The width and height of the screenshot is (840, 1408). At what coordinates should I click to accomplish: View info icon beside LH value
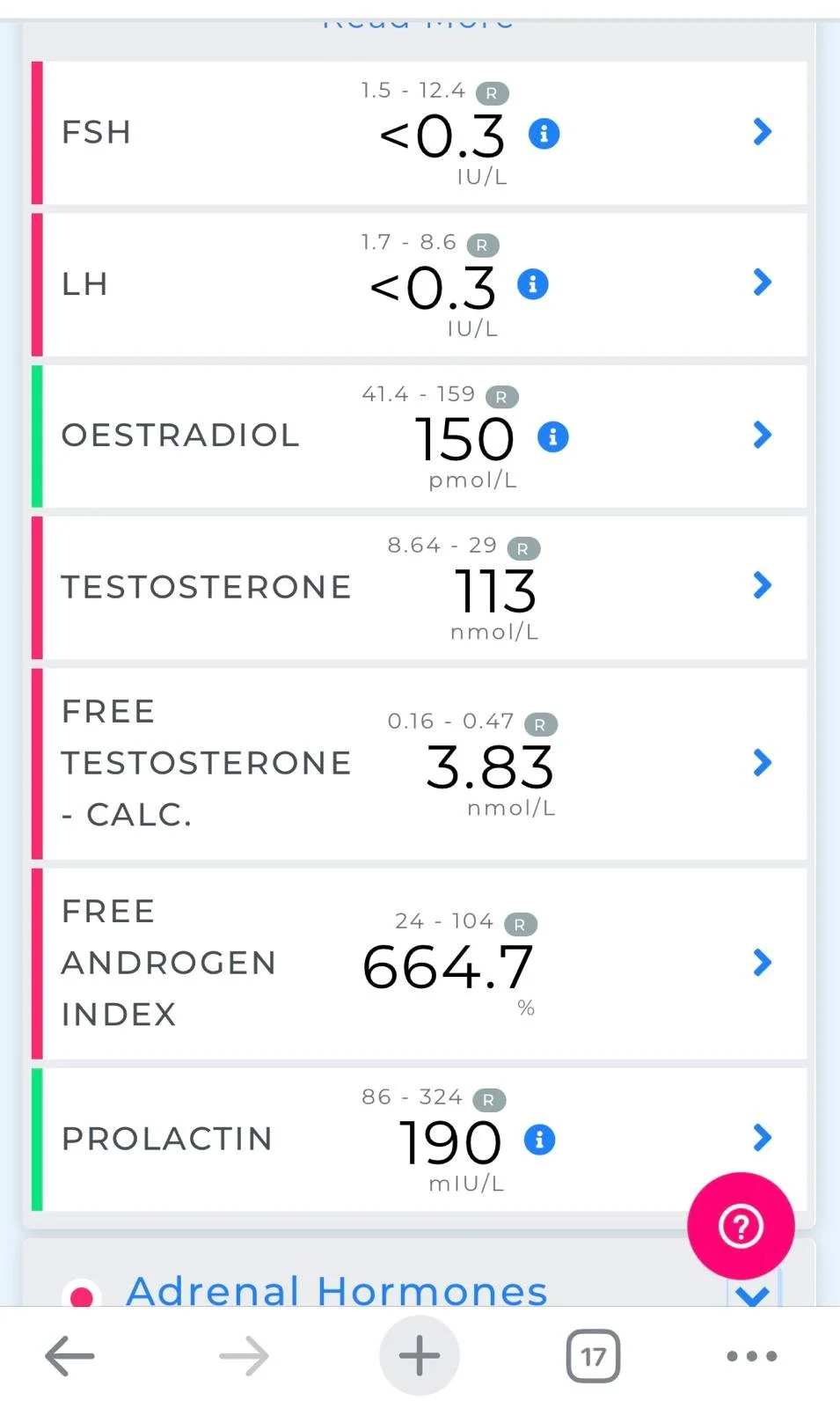click(533, 284)
